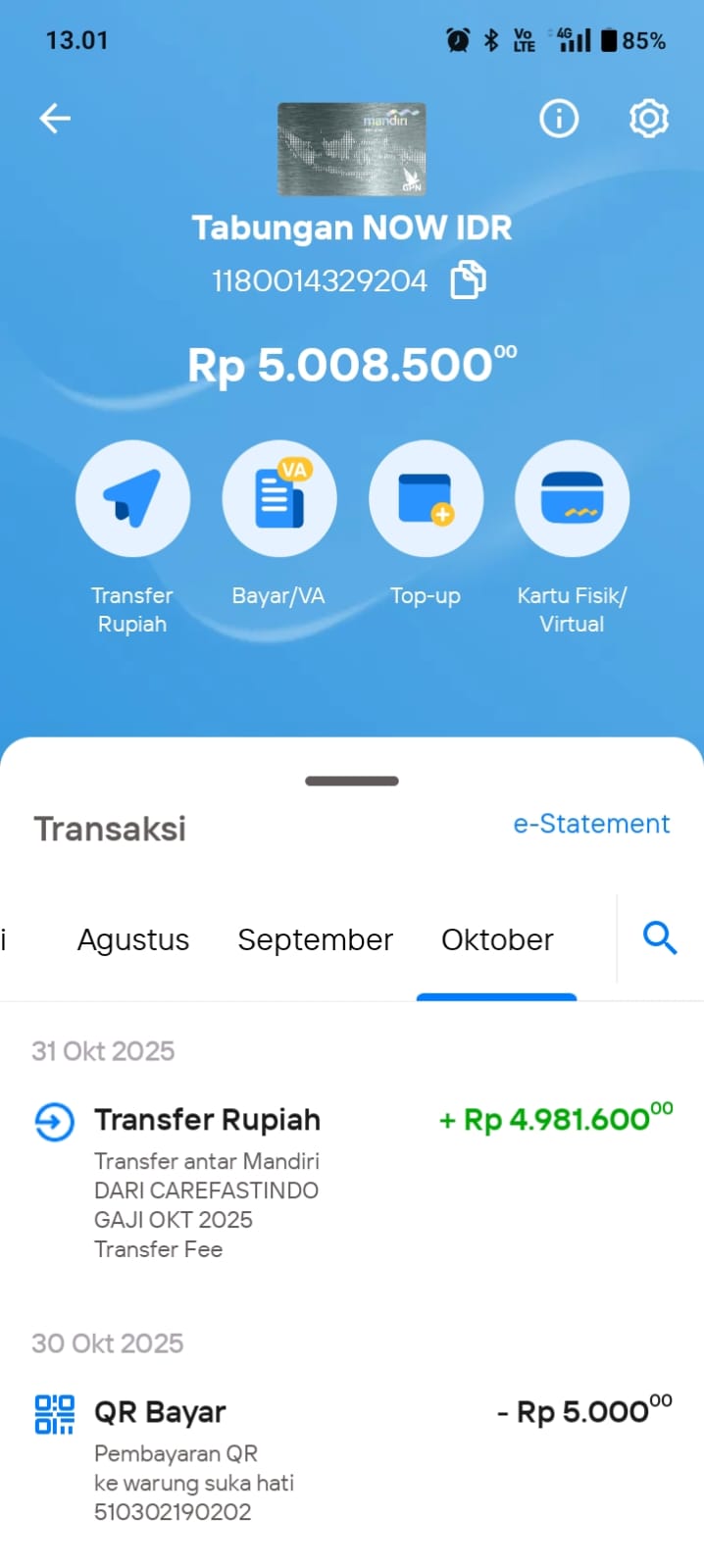704x1568 pixels.
Task: Tap the Mandiri card image
Action: tap(352, 149)
